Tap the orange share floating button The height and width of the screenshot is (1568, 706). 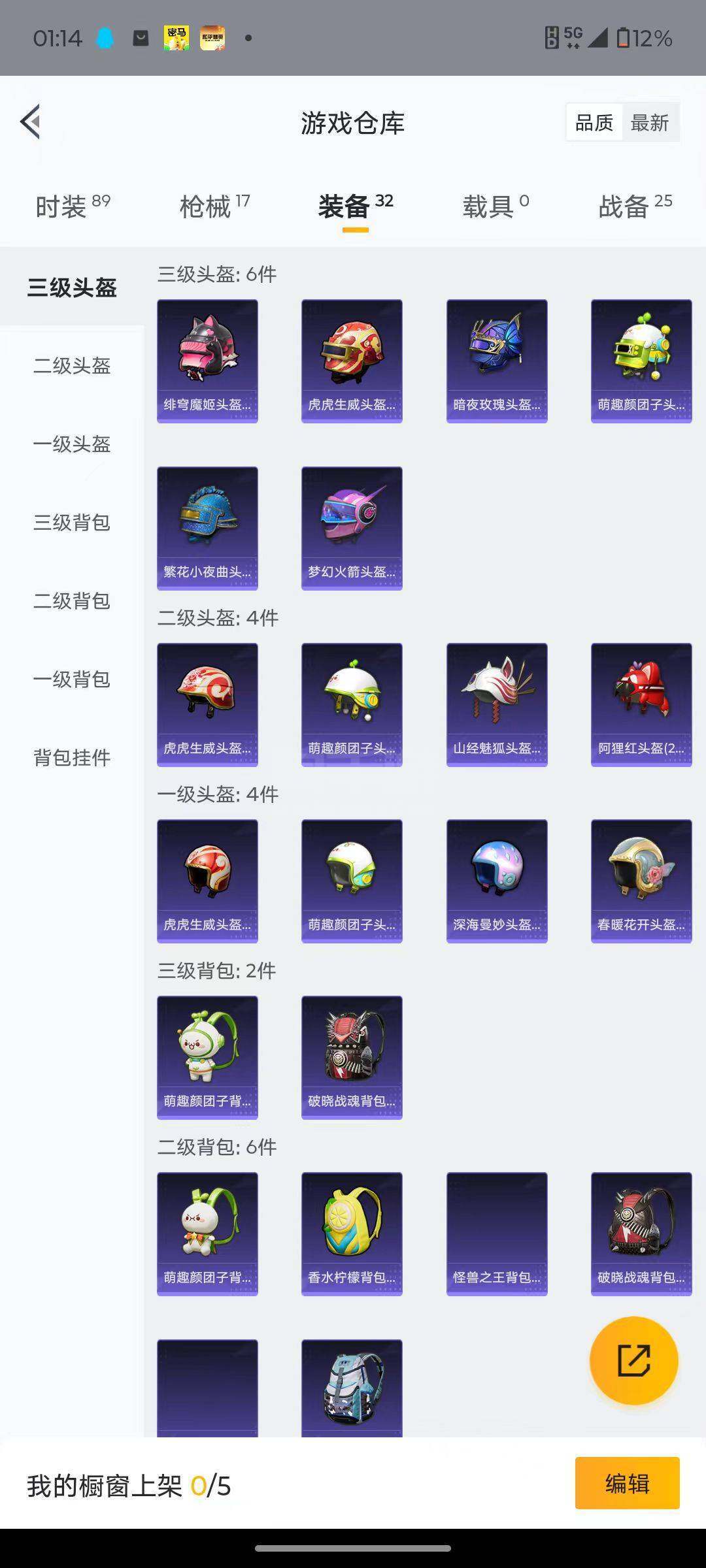[x=633, y=1360]
